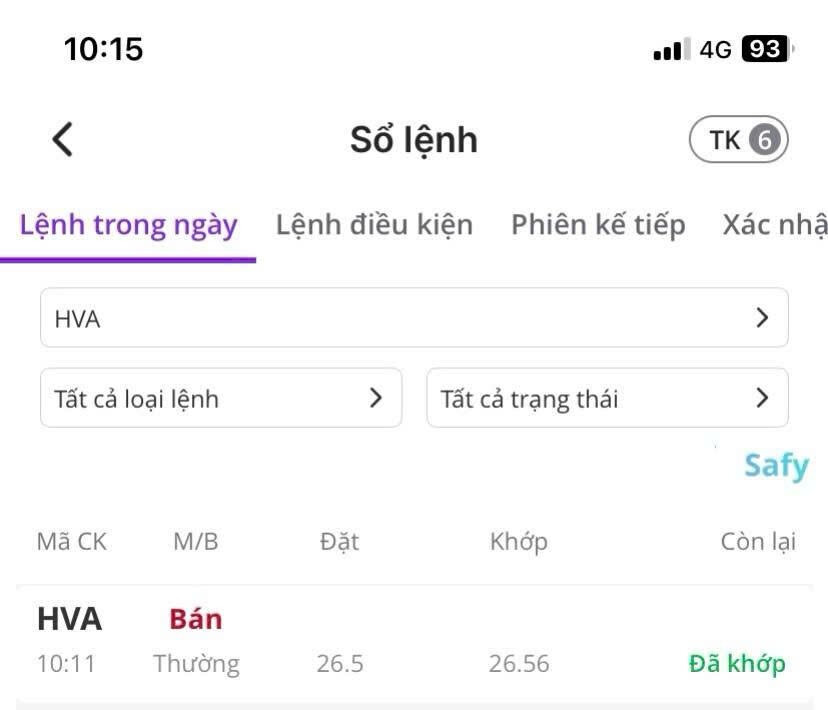Viewport: 828px width, 710px height.
Task: Expand the Tất cả trạng thái filter
Action: tap(607, 398)
